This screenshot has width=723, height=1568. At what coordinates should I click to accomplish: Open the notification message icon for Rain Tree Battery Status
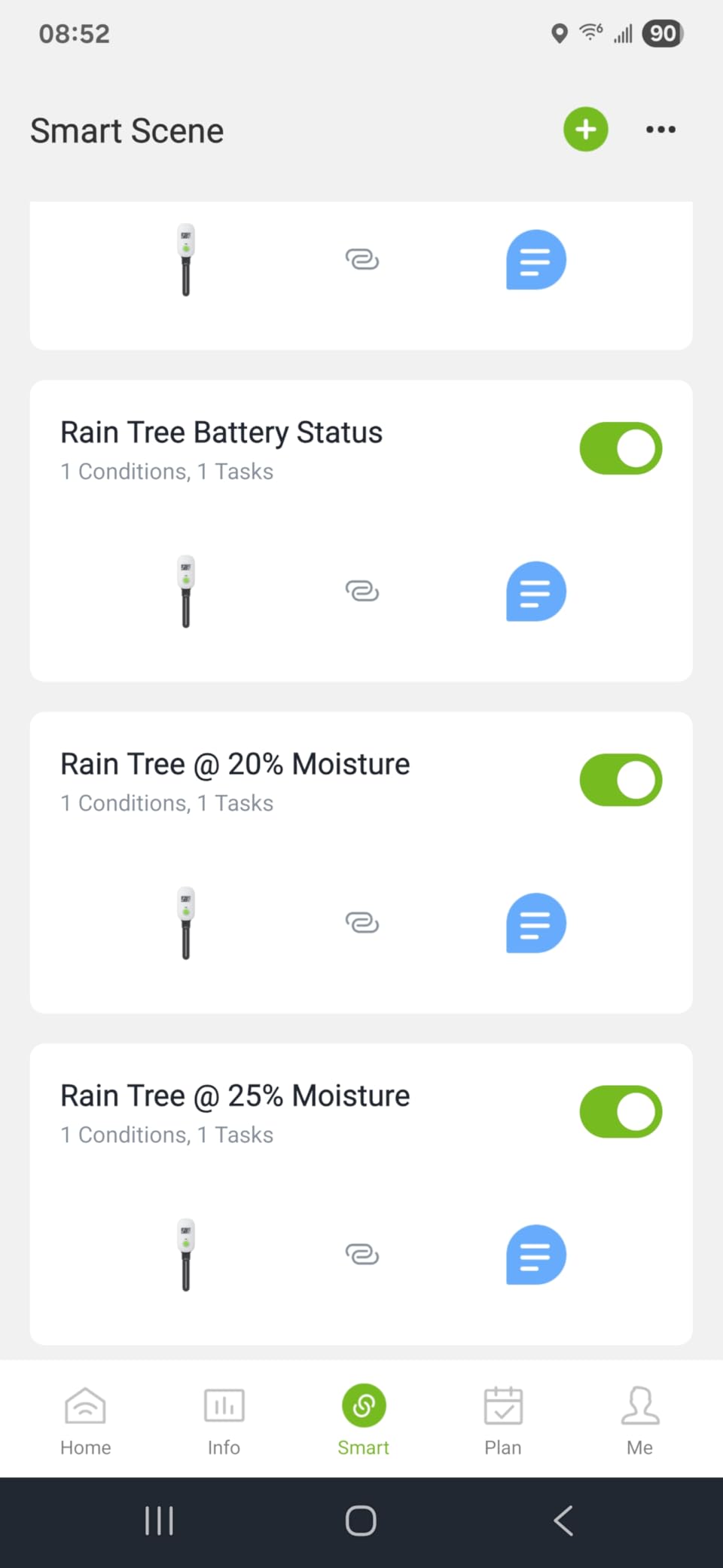(x=535, y=591)
